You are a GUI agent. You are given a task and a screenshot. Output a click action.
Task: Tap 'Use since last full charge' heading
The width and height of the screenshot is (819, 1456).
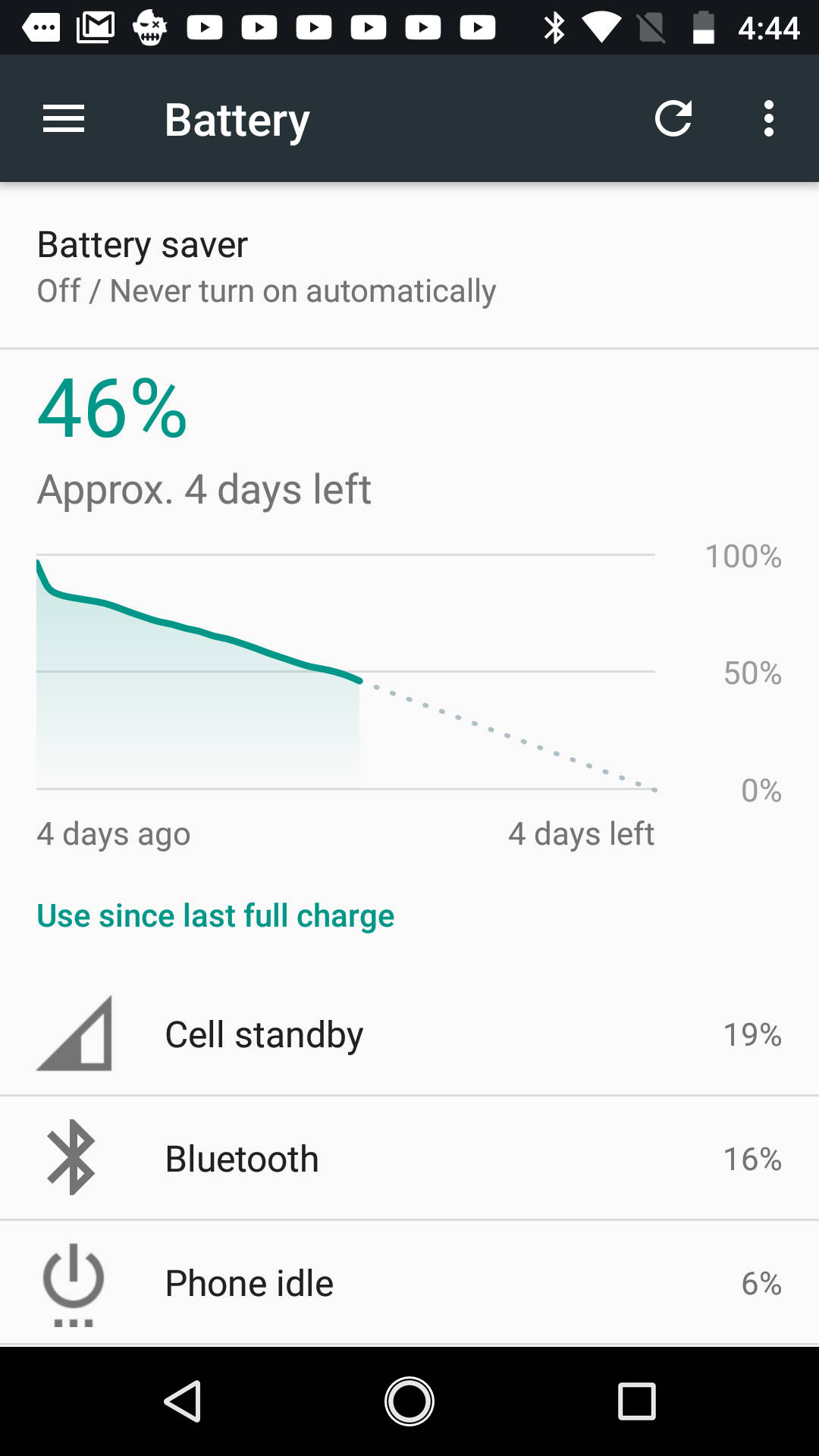pyautogui.click(x=215, y=915)
